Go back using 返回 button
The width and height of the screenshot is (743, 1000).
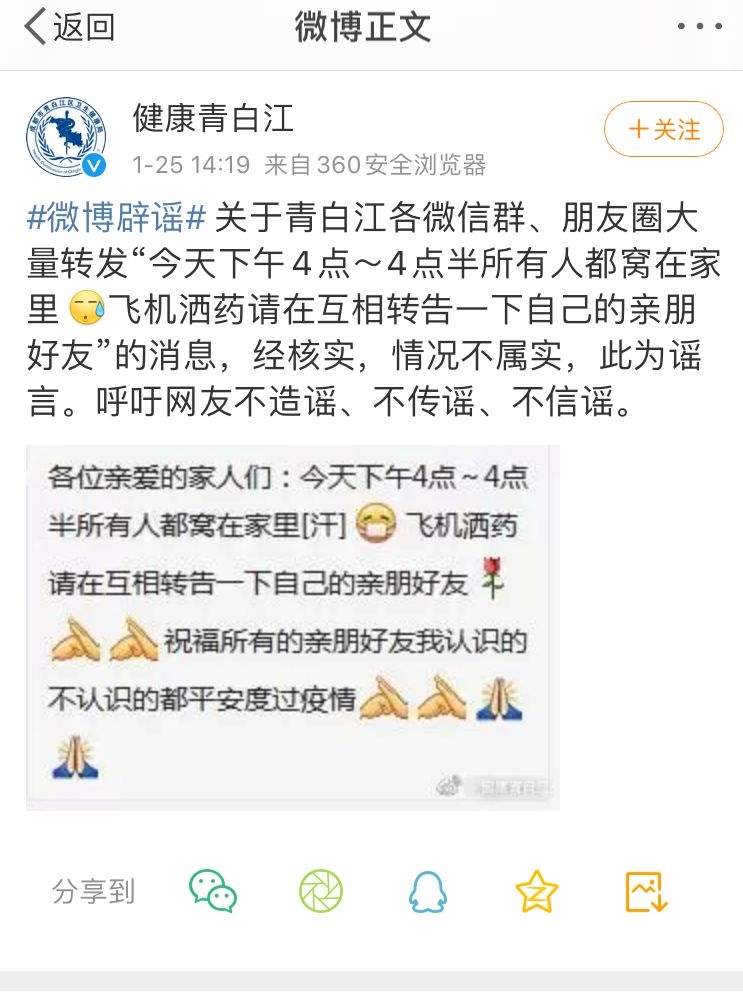(x=68, y=27)
